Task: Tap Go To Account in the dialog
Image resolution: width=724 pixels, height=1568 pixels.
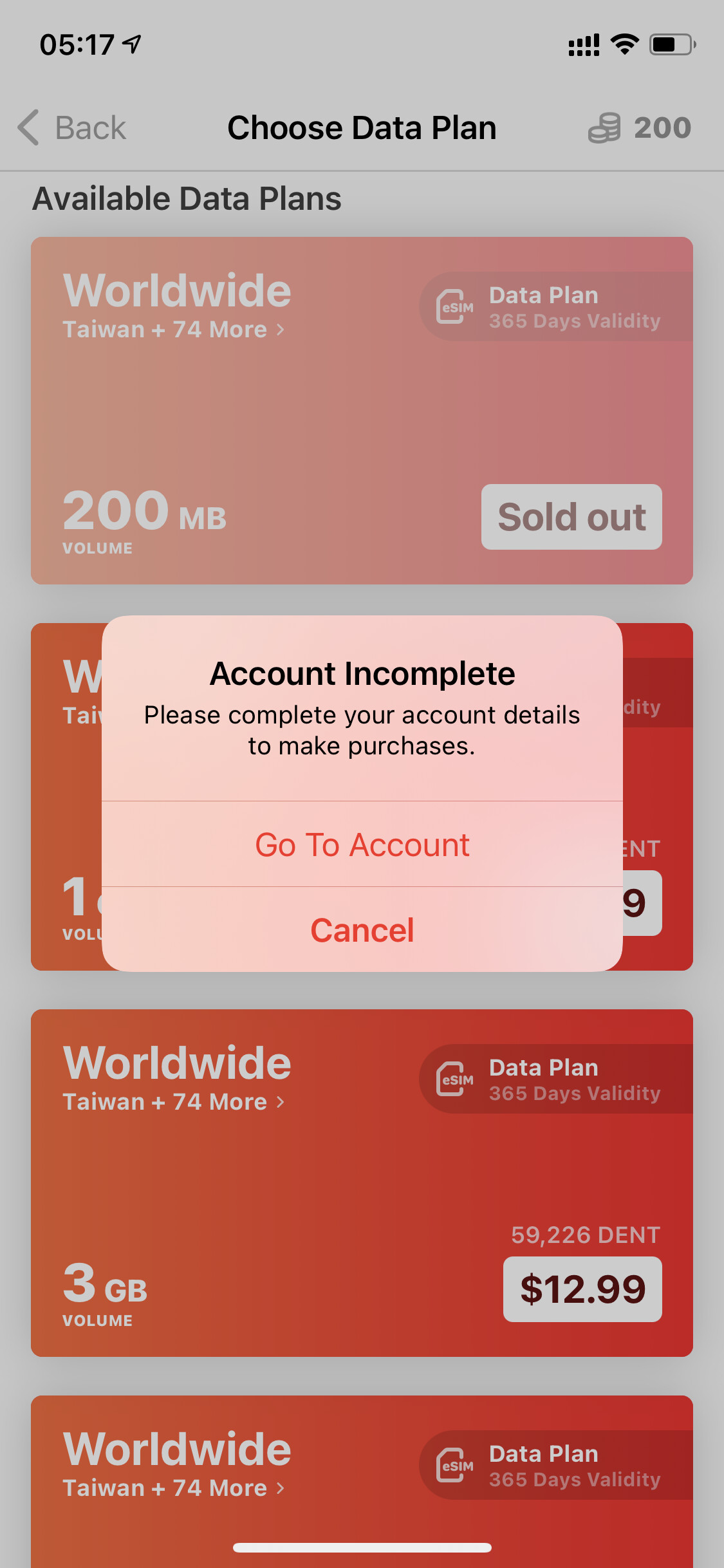Action: (362, 844)
